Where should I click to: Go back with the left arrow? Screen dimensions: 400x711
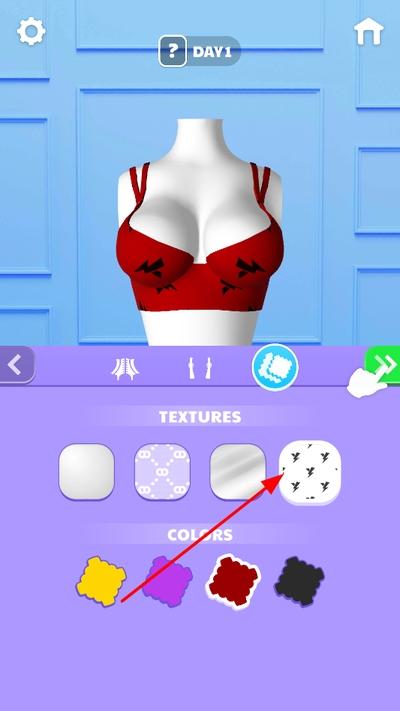[x=16, y=365]
